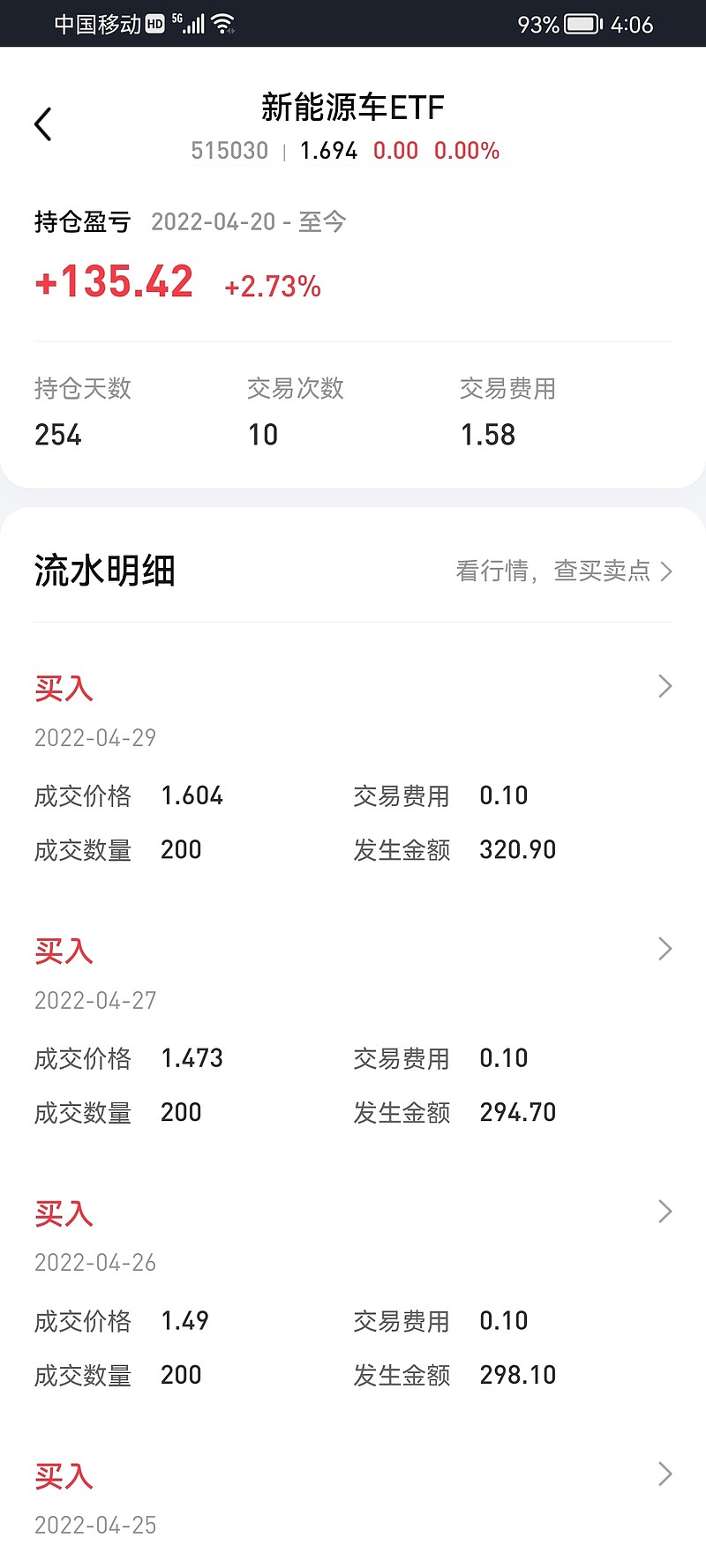Expand the 2022-04-25 买入 entry chevron
Screen dimensions: 706x1568
pyautogui.click(x=665, y=1474)
